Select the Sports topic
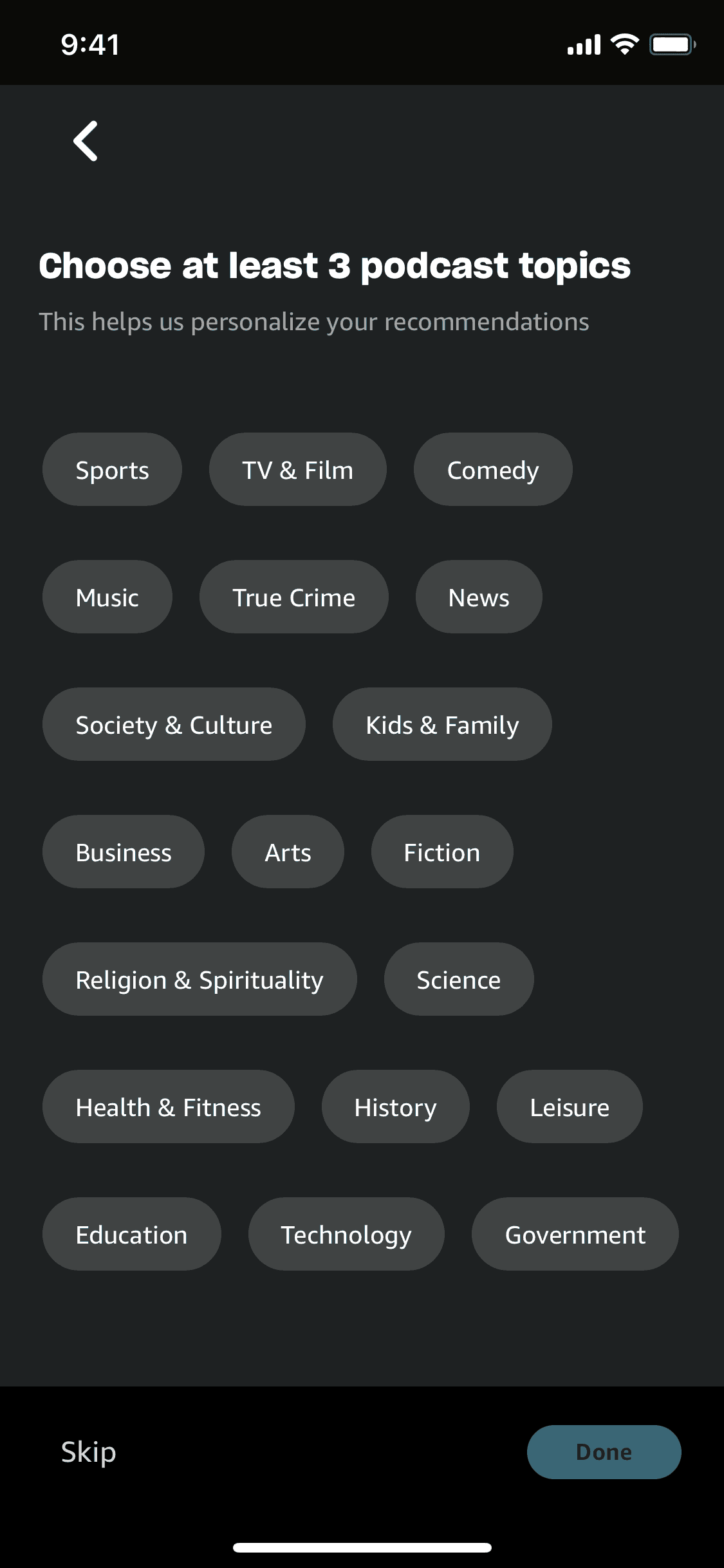This screenshot has height=1568, width=724. (x=112, y=469)
